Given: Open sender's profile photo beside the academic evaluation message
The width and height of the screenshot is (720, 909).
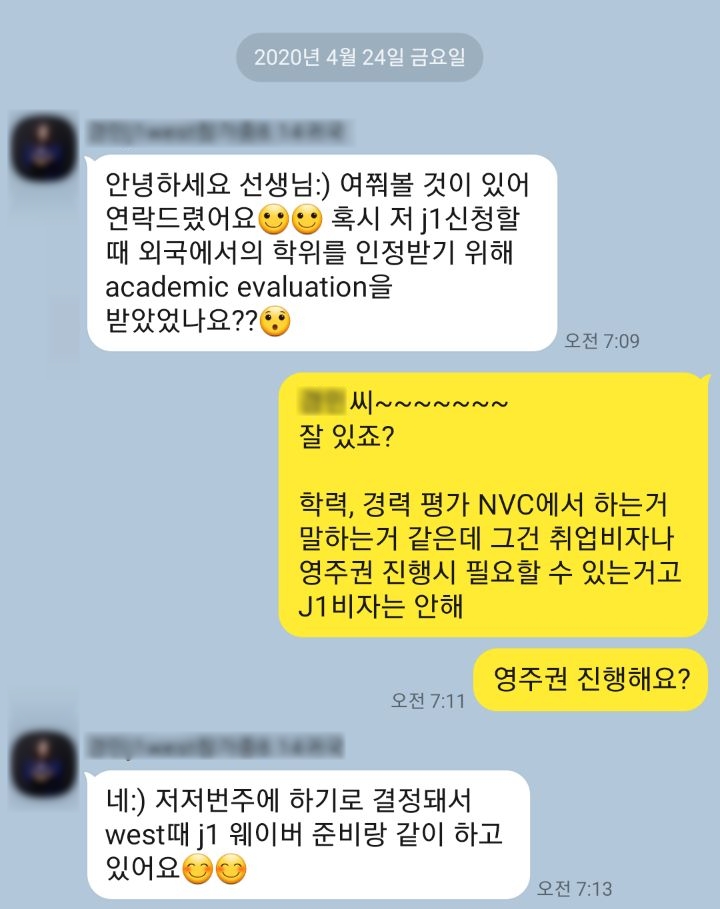Looking at the screenshot, I should 44,148.
